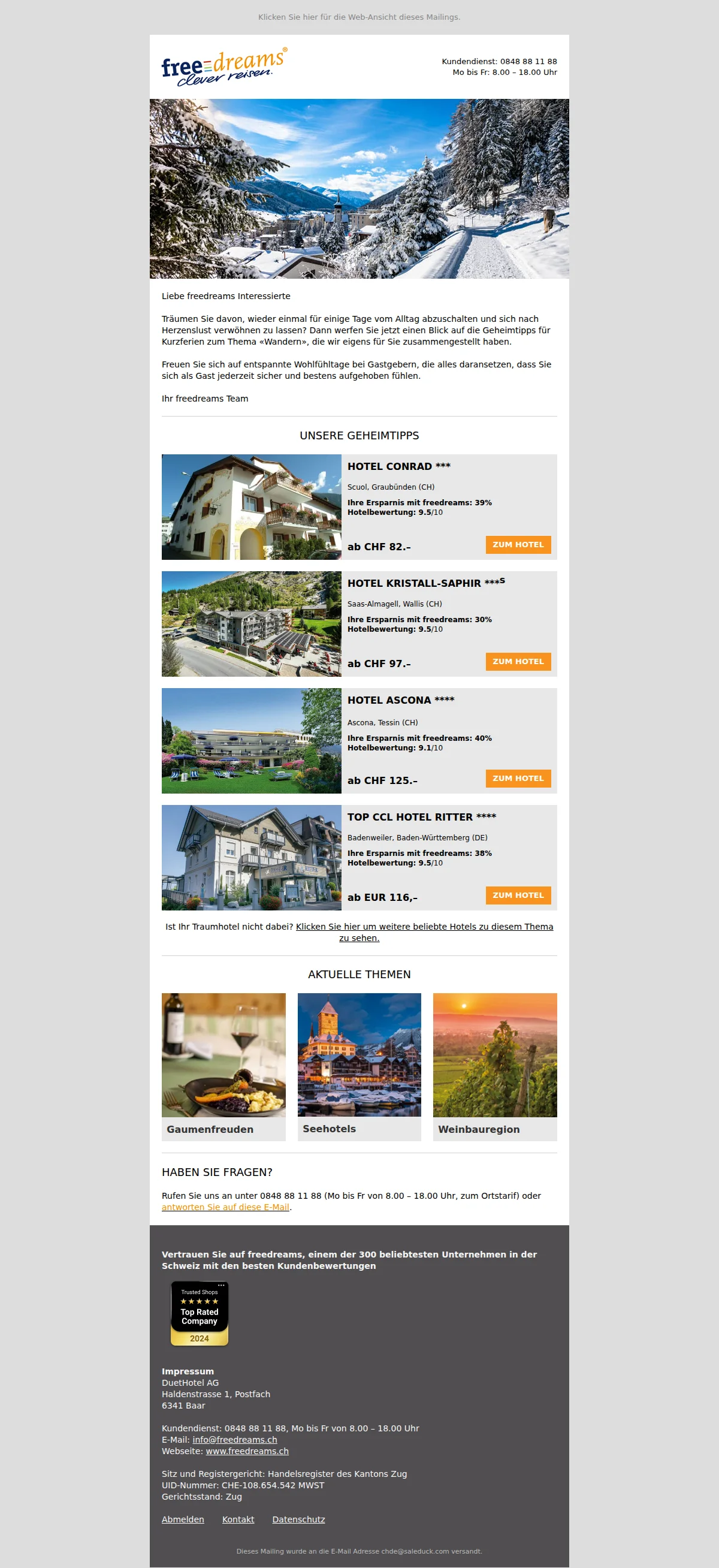Screen dimensions: 719x1568
Task: Open the Hotel Ascona photo
Action: [251, 741]
